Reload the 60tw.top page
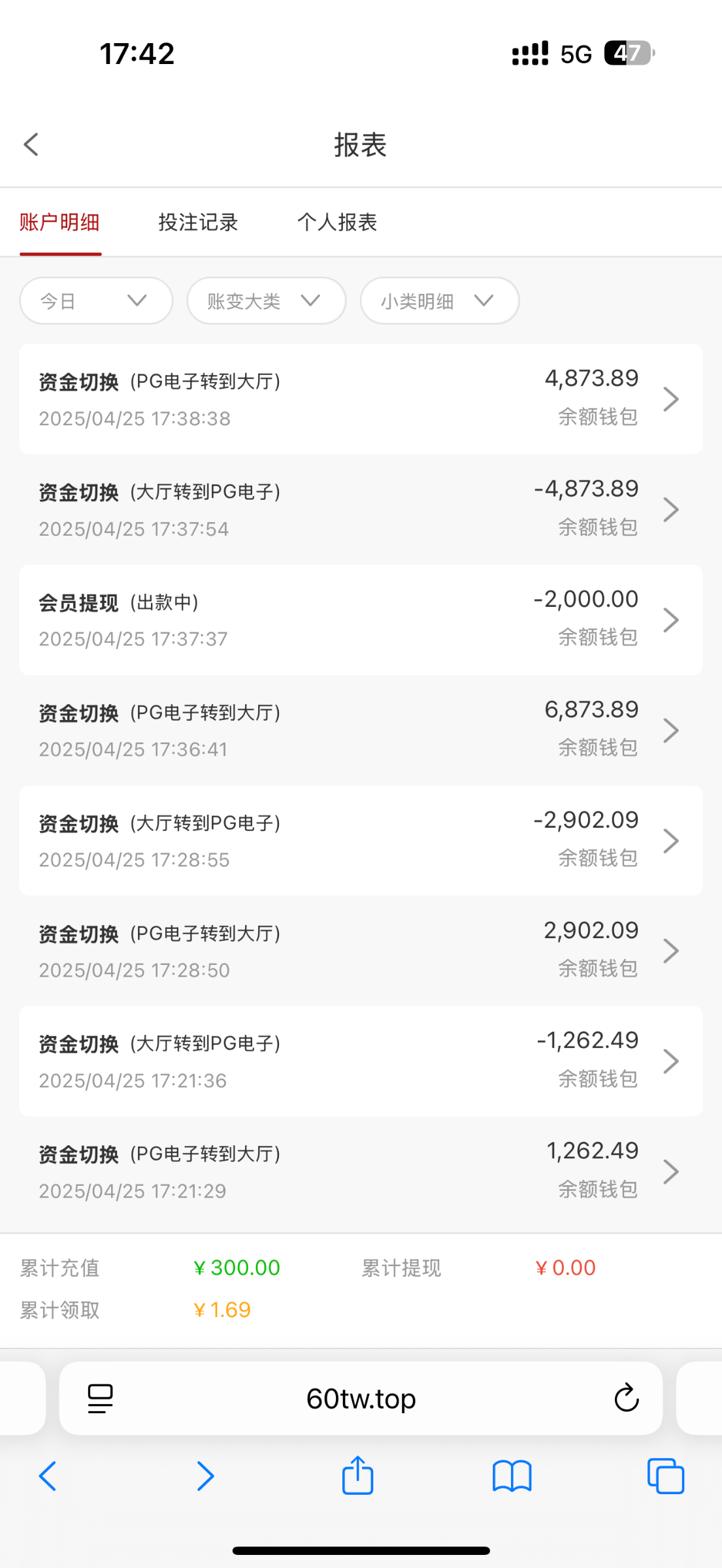Screen dimensions: 722x1568 pos(626,1398)
